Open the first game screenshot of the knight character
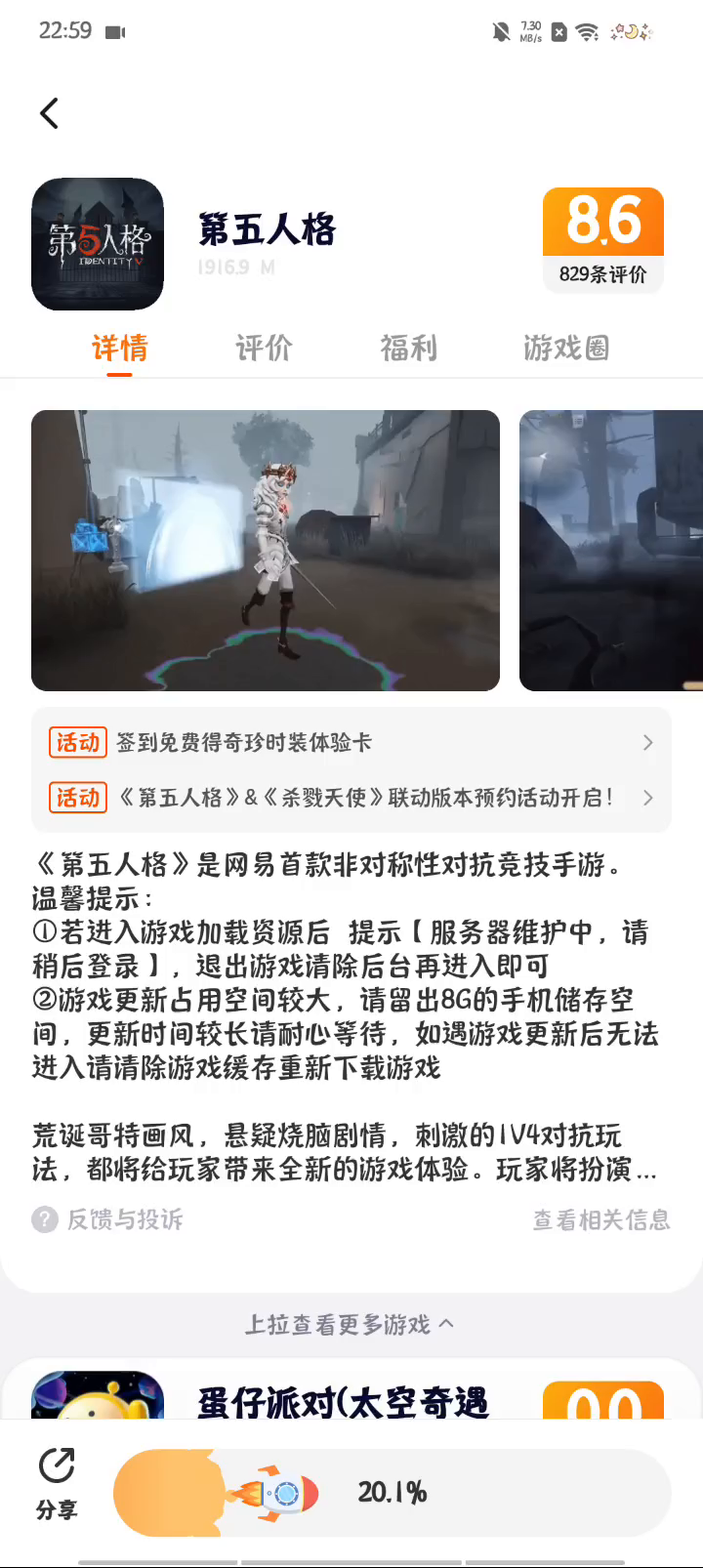This screenshot has height=1568, width=703. [x=266, y=550]
